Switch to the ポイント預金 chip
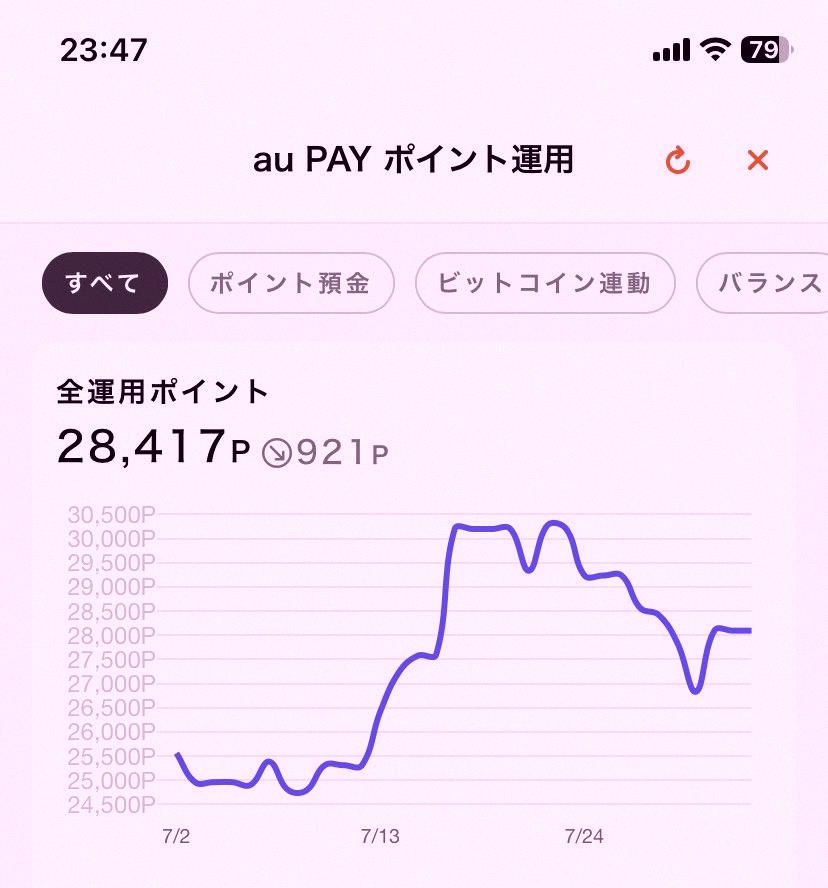 [291, 283]
